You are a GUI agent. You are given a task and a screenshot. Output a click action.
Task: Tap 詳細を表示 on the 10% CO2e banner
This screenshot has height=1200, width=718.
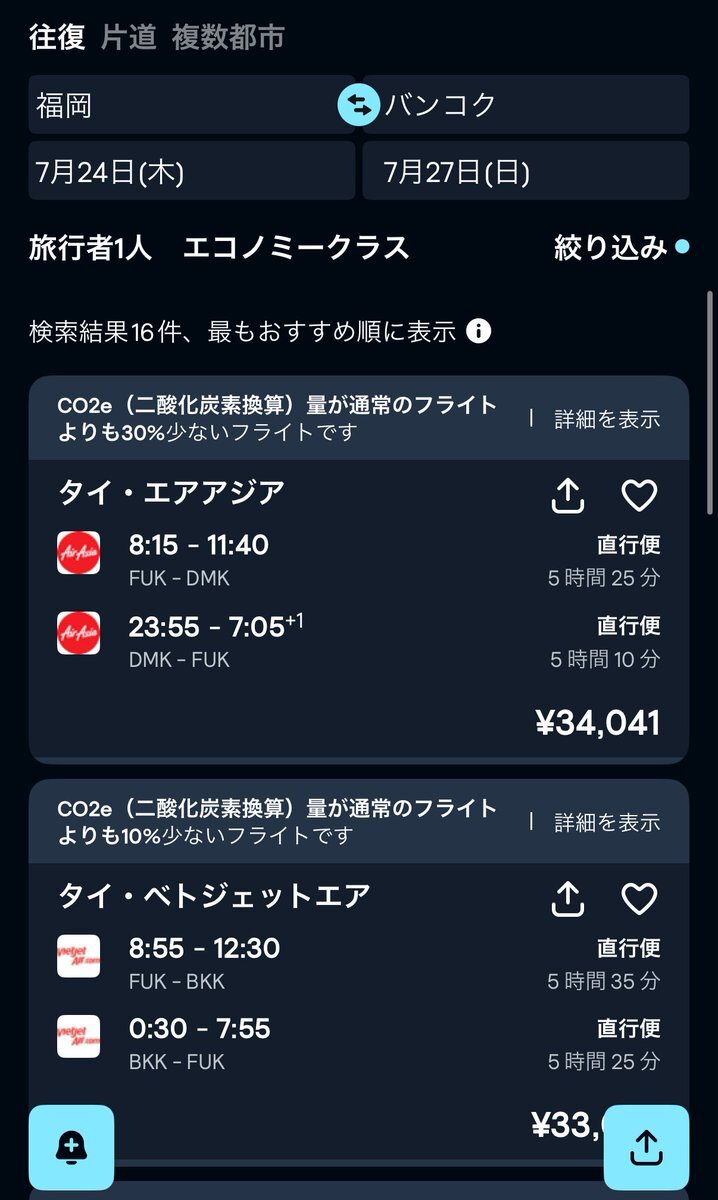607,823
